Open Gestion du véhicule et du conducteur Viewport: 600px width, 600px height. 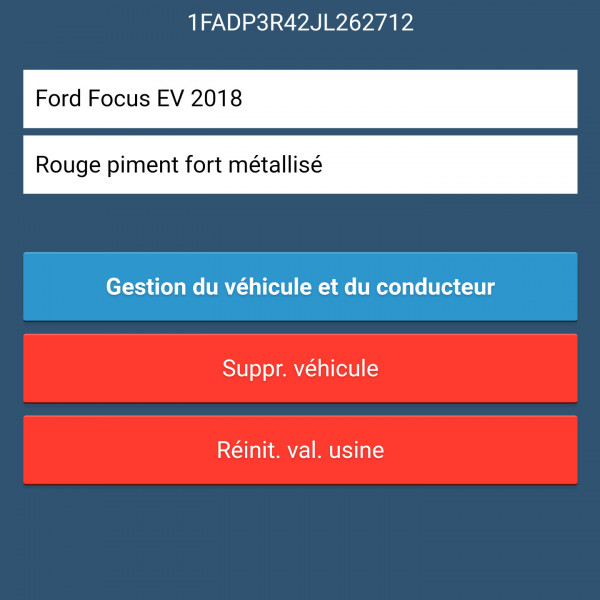(300, 287)
